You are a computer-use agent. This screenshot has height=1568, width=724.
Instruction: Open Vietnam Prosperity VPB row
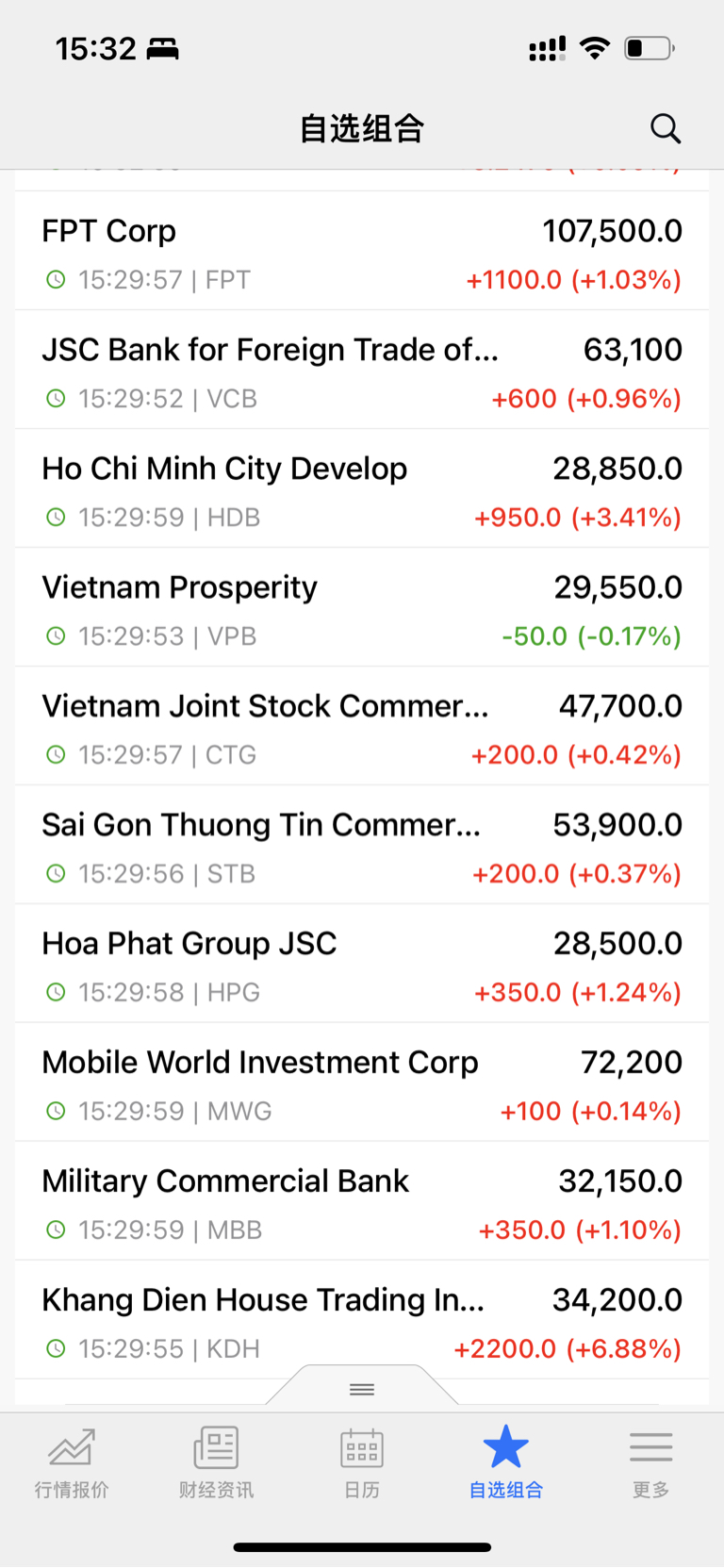tap(362, 607)
